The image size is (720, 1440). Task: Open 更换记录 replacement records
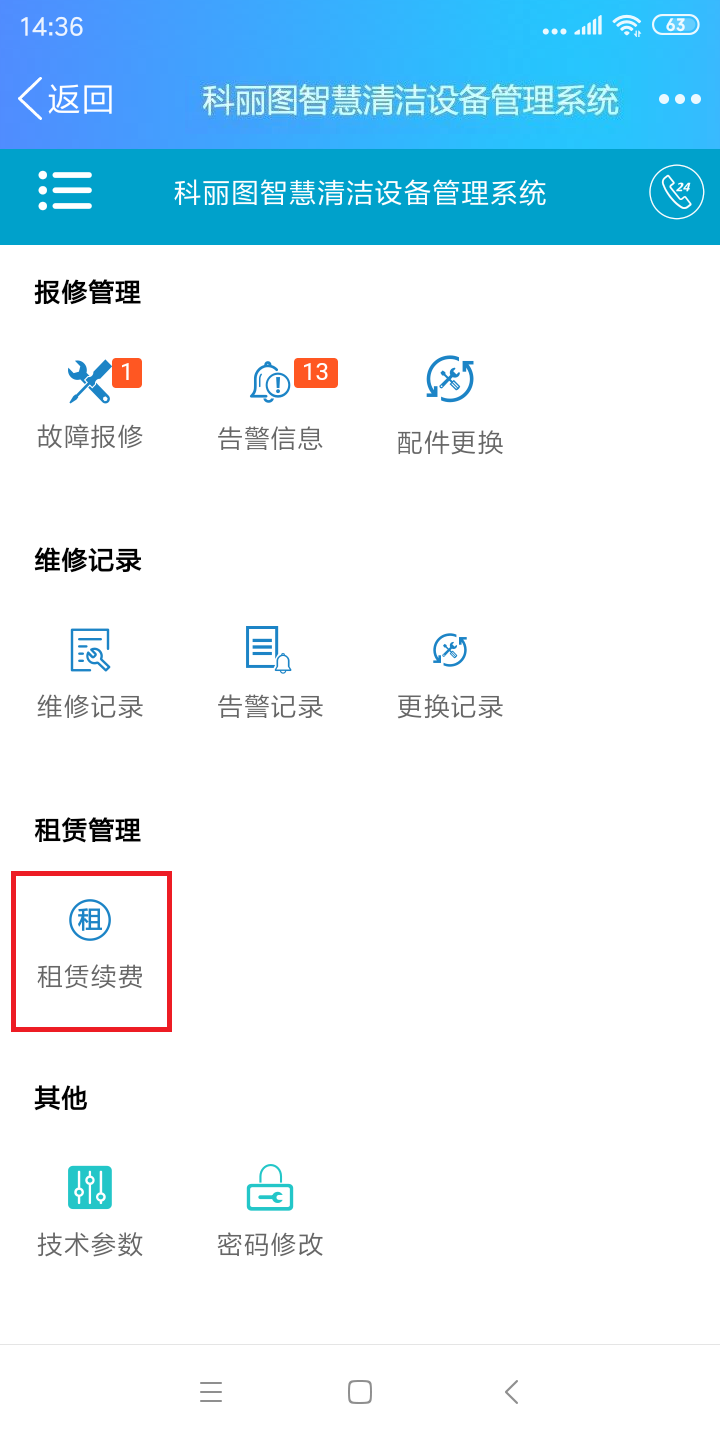tap(450, 675)
